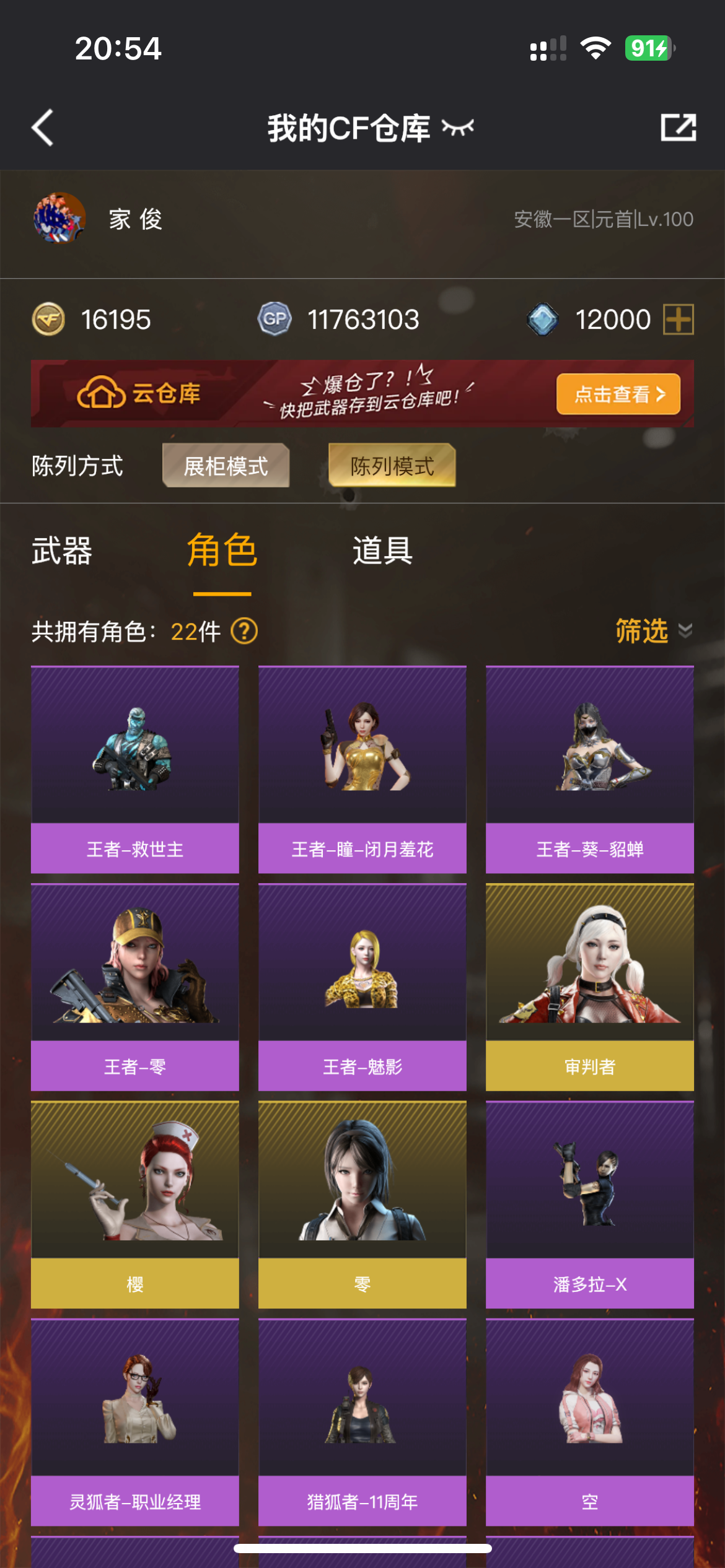
Task: Open the 王者-救世主 character card
Action: coord(135,769)
